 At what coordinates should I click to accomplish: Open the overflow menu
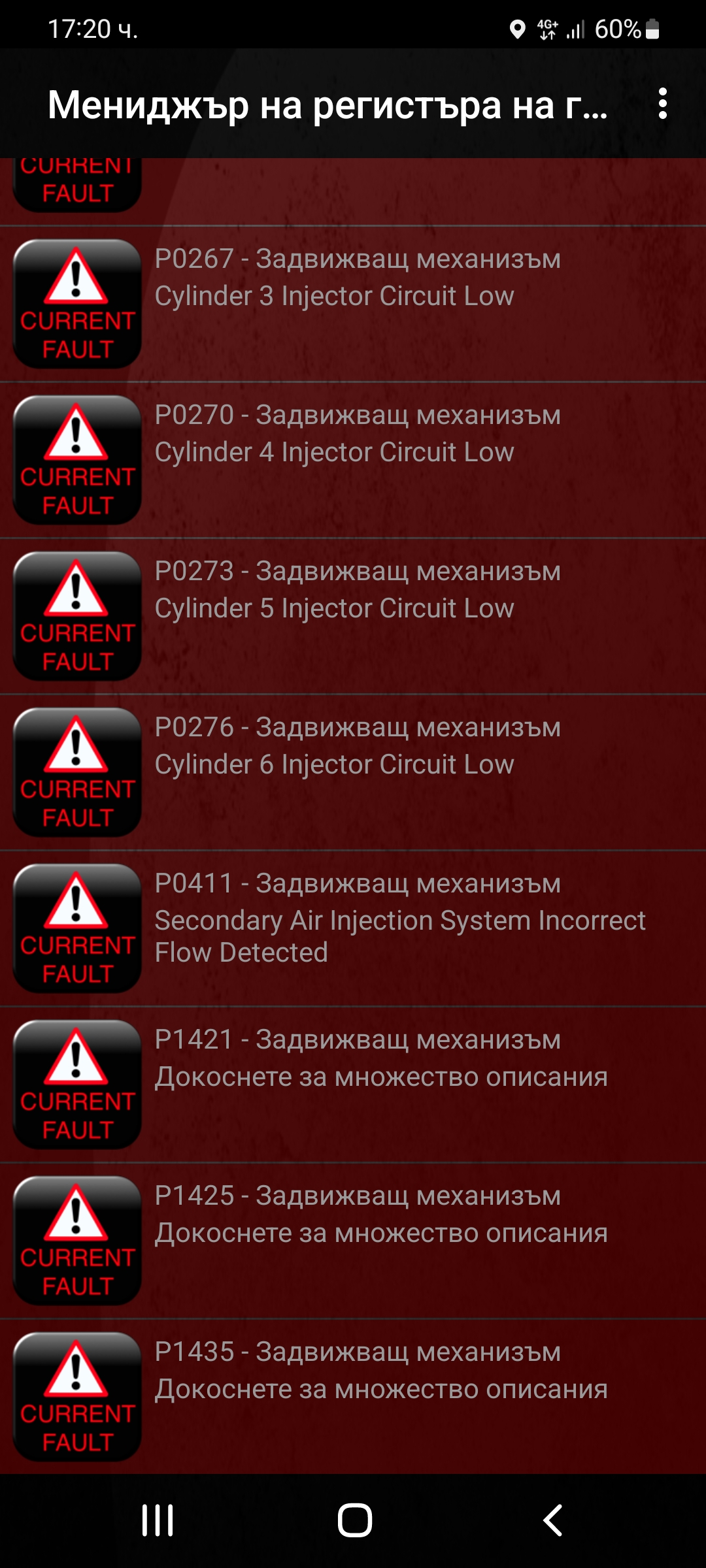click(x=662, y=104)
